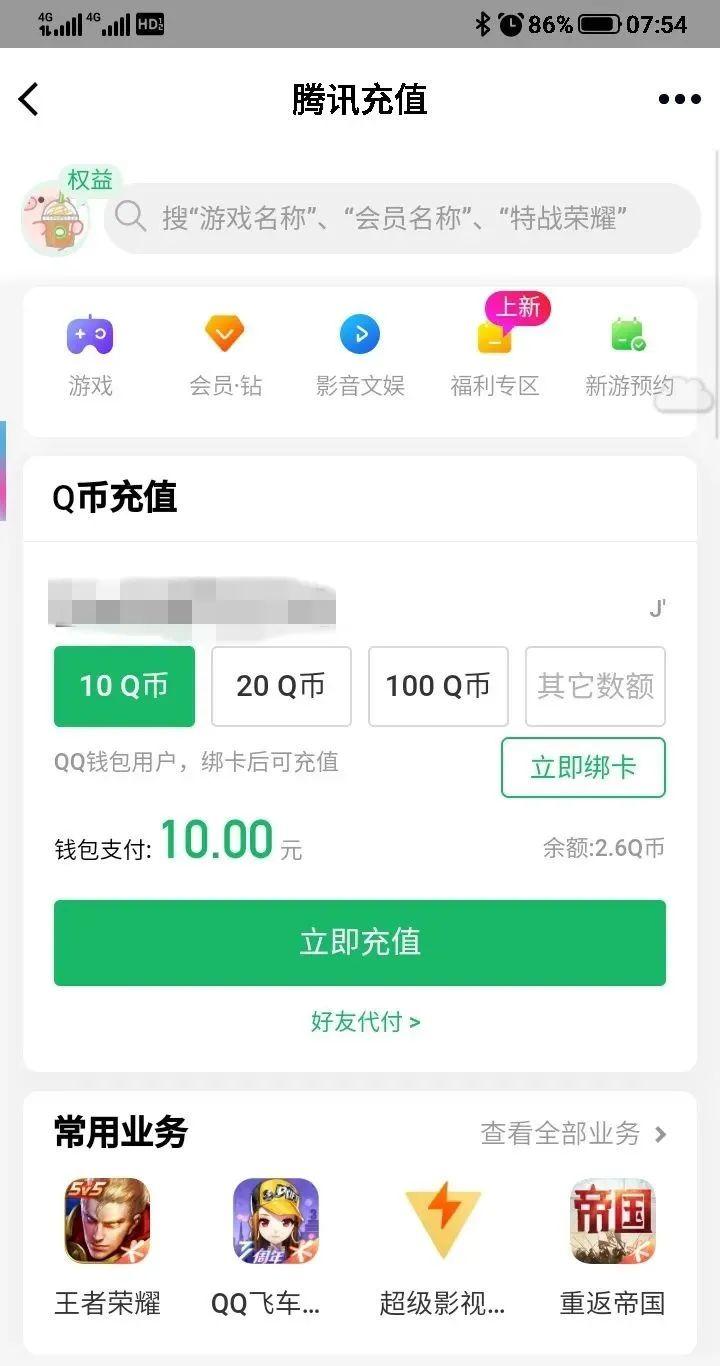Image resolution: width=720 pixels, height=1366 pixels.
Task: Select the 10 Q币 amount option
Action: tap(124, 686)
